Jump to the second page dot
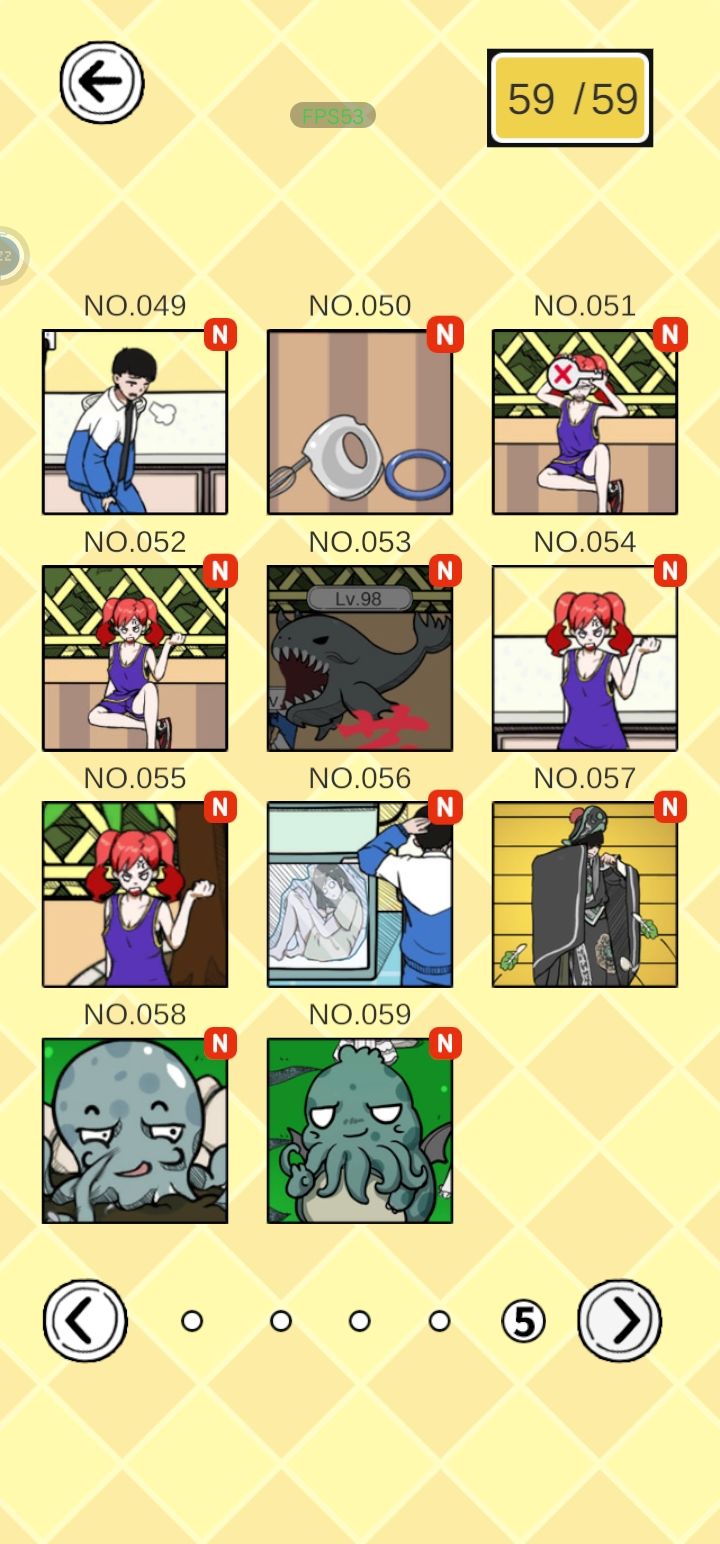720x1544 pixels. [281, 1321]
